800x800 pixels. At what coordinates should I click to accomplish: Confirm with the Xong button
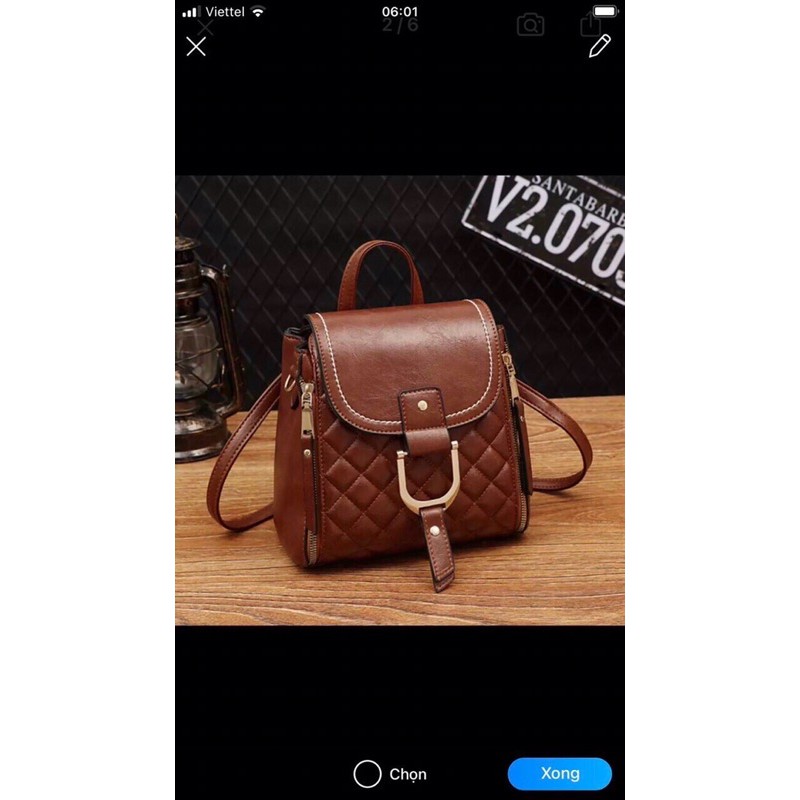[x=559, y=774]
